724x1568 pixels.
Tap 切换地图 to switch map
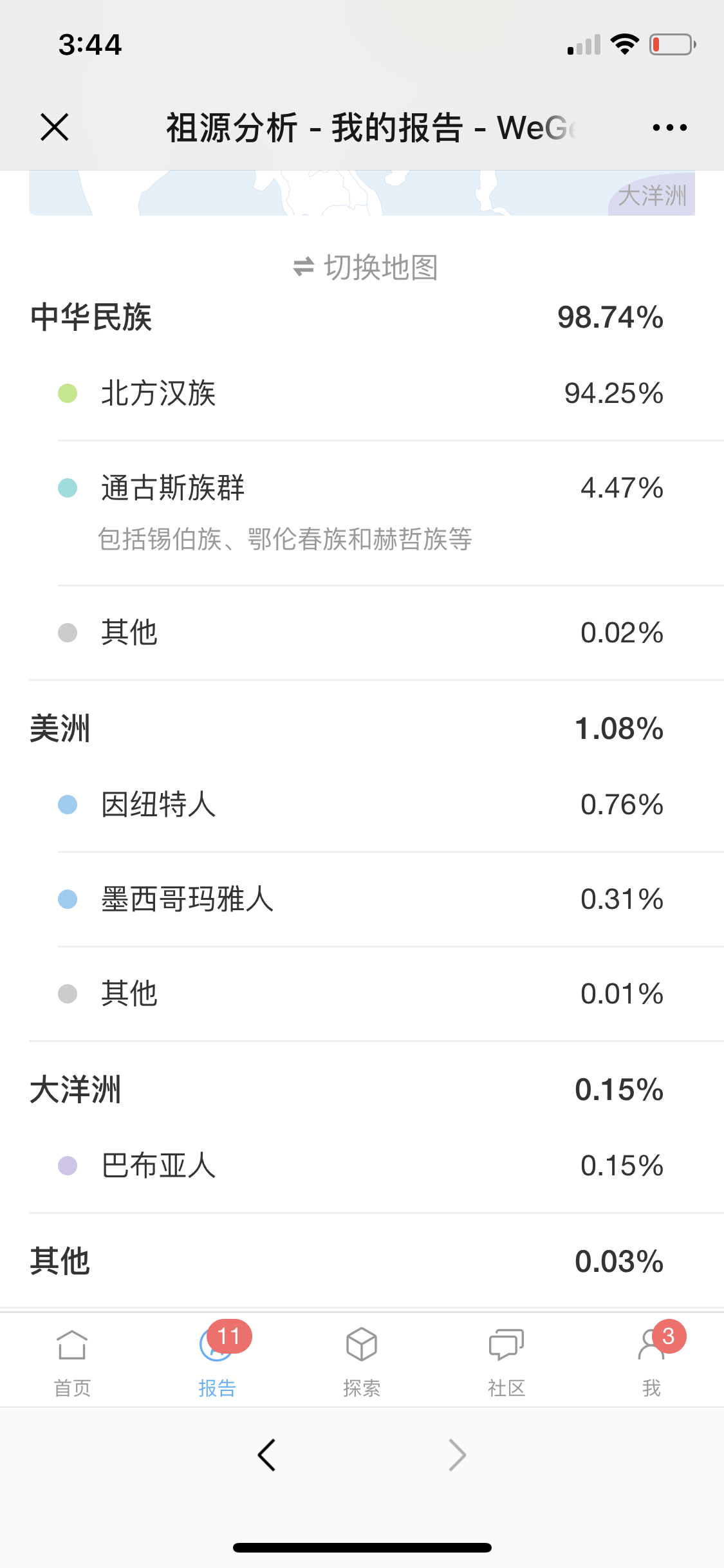(365, 266)
